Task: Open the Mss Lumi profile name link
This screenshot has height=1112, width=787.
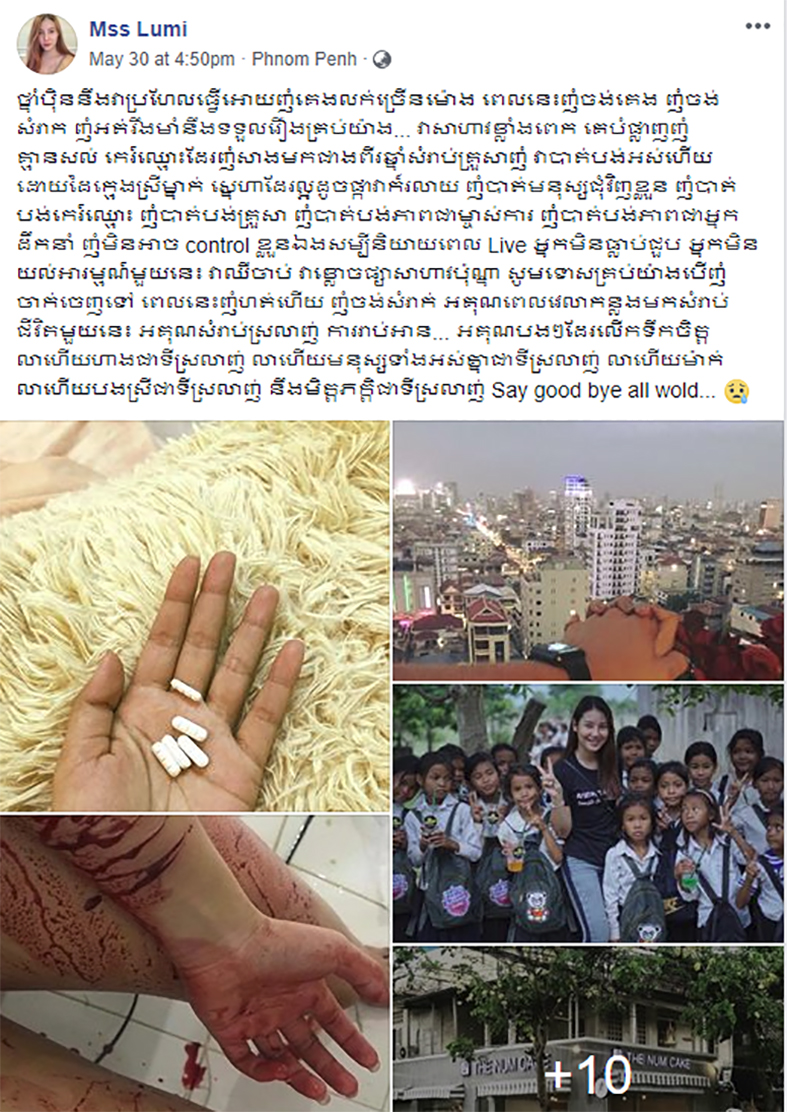Action: (x=139, y=29)
